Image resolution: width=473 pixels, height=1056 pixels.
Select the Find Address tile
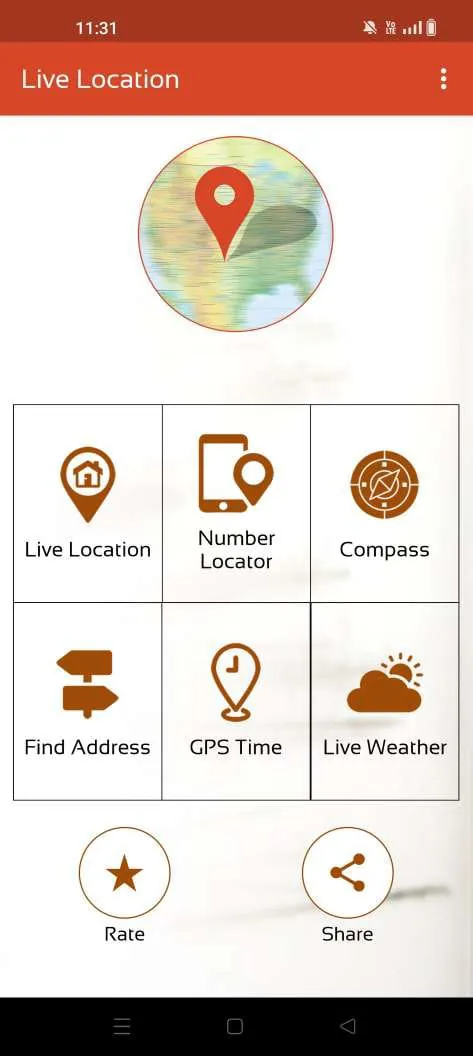tap(88, 702)
